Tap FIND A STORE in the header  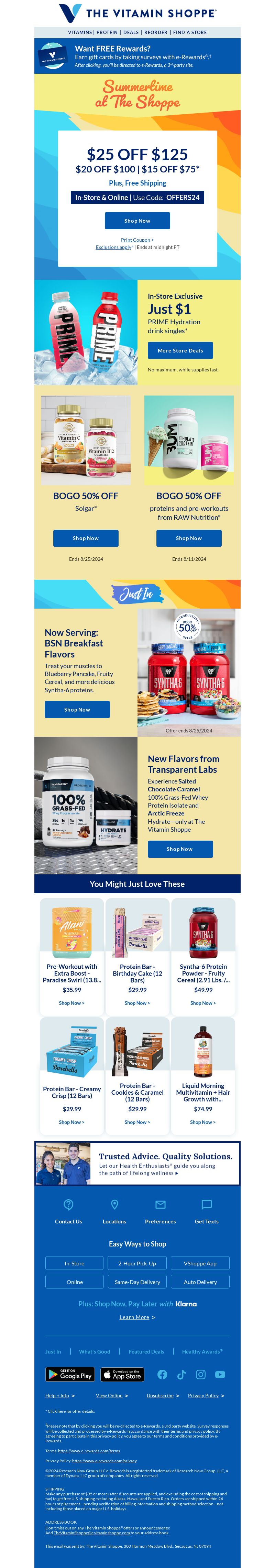tap(190, 32)
